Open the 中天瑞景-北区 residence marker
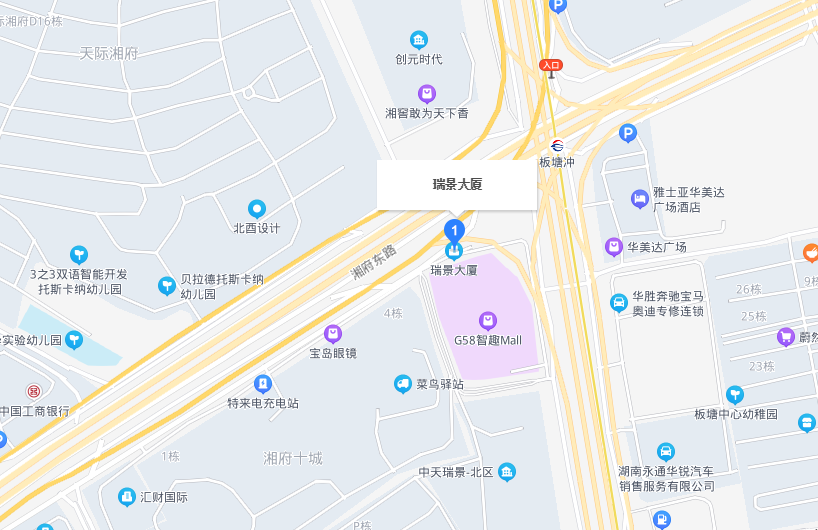The height and width of the screenshot is (530, 818). point(507,471)
